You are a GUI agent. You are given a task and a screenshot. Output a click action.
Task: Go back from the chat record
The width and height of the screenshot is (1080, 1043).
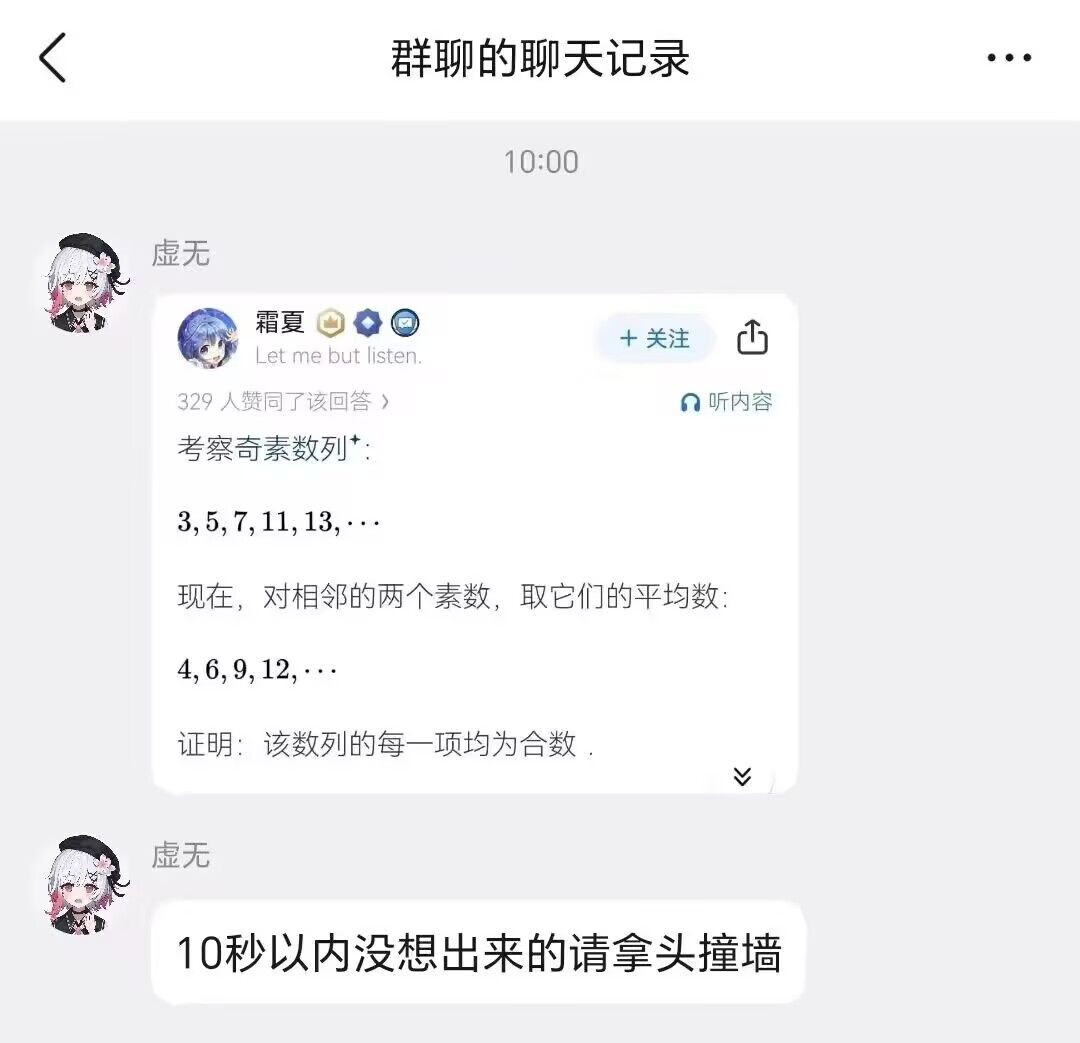click(52, 58)
